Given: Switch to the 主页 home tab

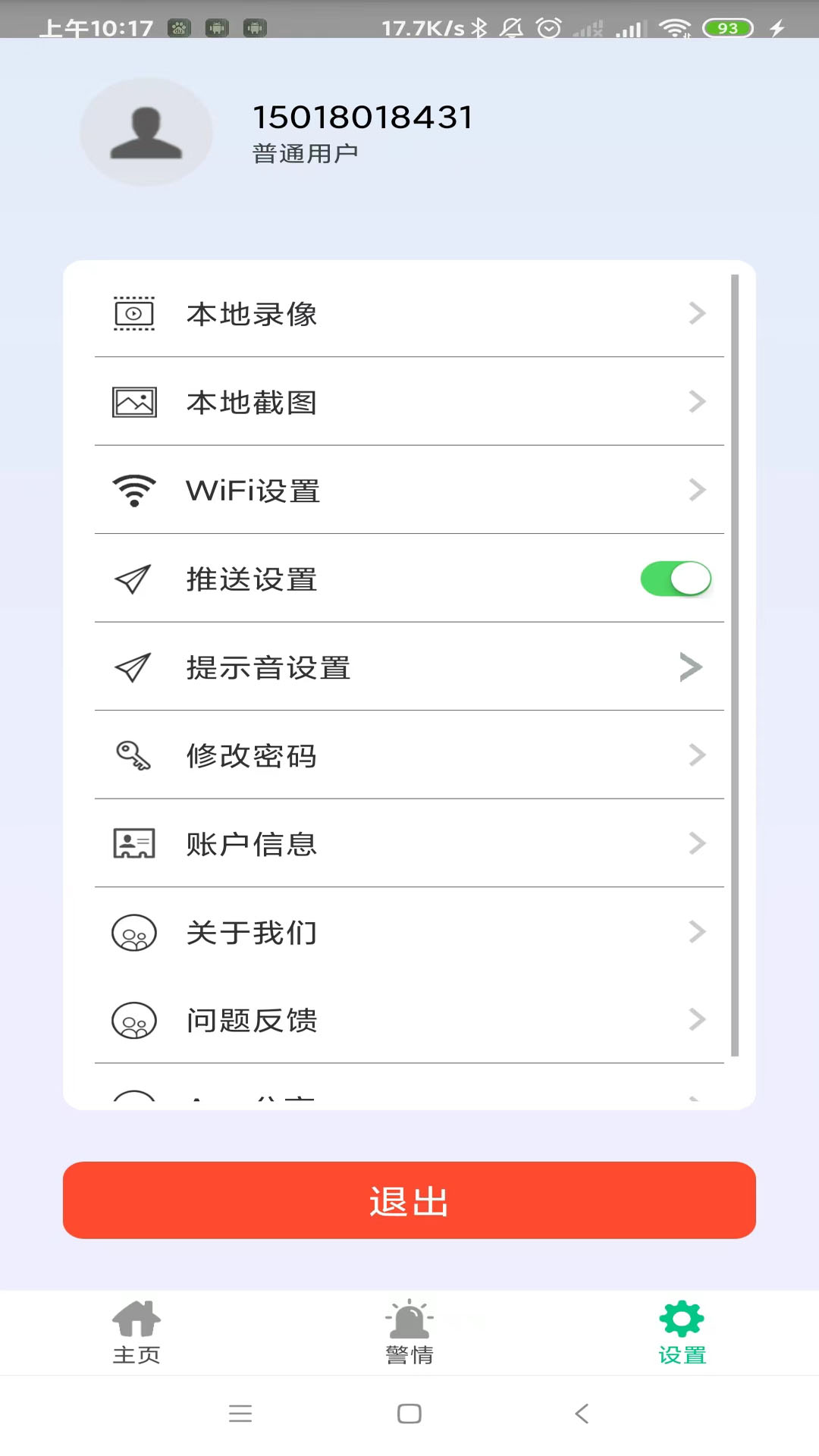Looking at the screenshot, I should (x=136, y=1332).
